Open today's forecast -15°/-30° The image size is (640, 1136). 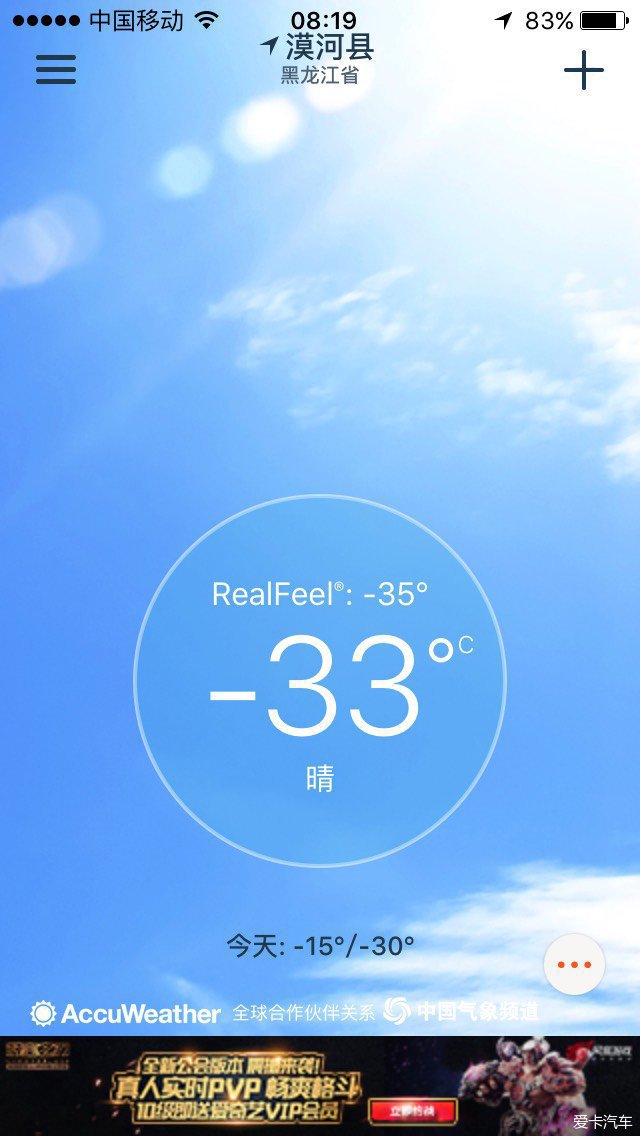320,945
